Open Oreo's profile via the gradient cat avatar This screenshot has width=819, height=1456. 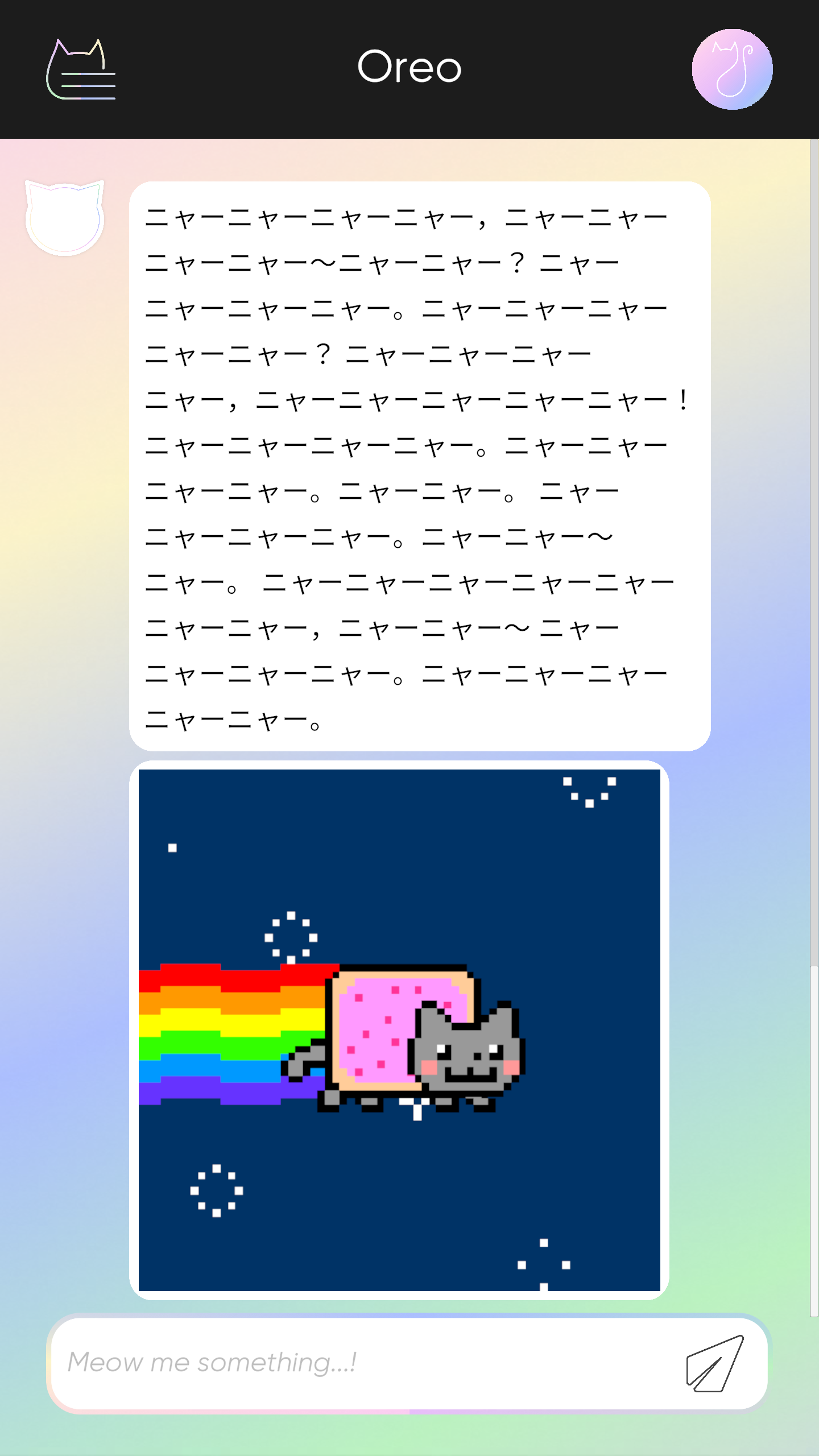[733, 68]
